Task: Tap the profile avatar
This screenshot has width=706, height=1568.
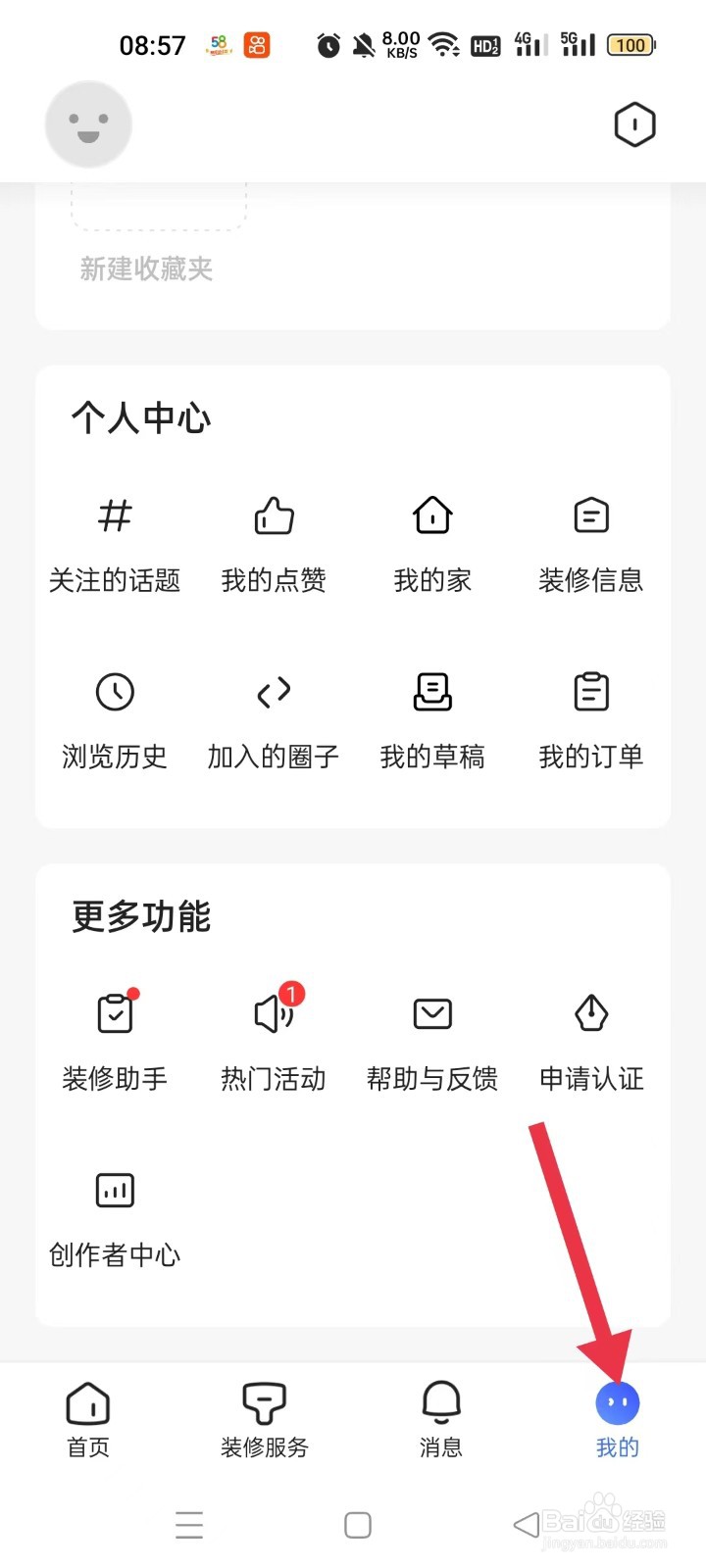Action: click(88, 124)
